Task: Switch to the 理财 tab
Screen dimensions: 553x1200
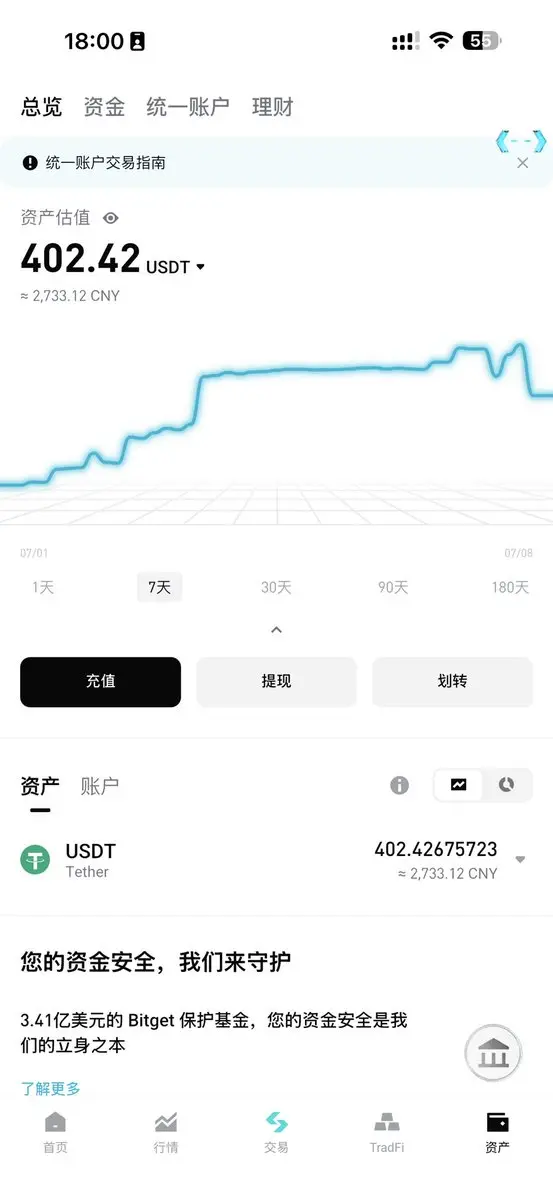Action: [273, 107]
